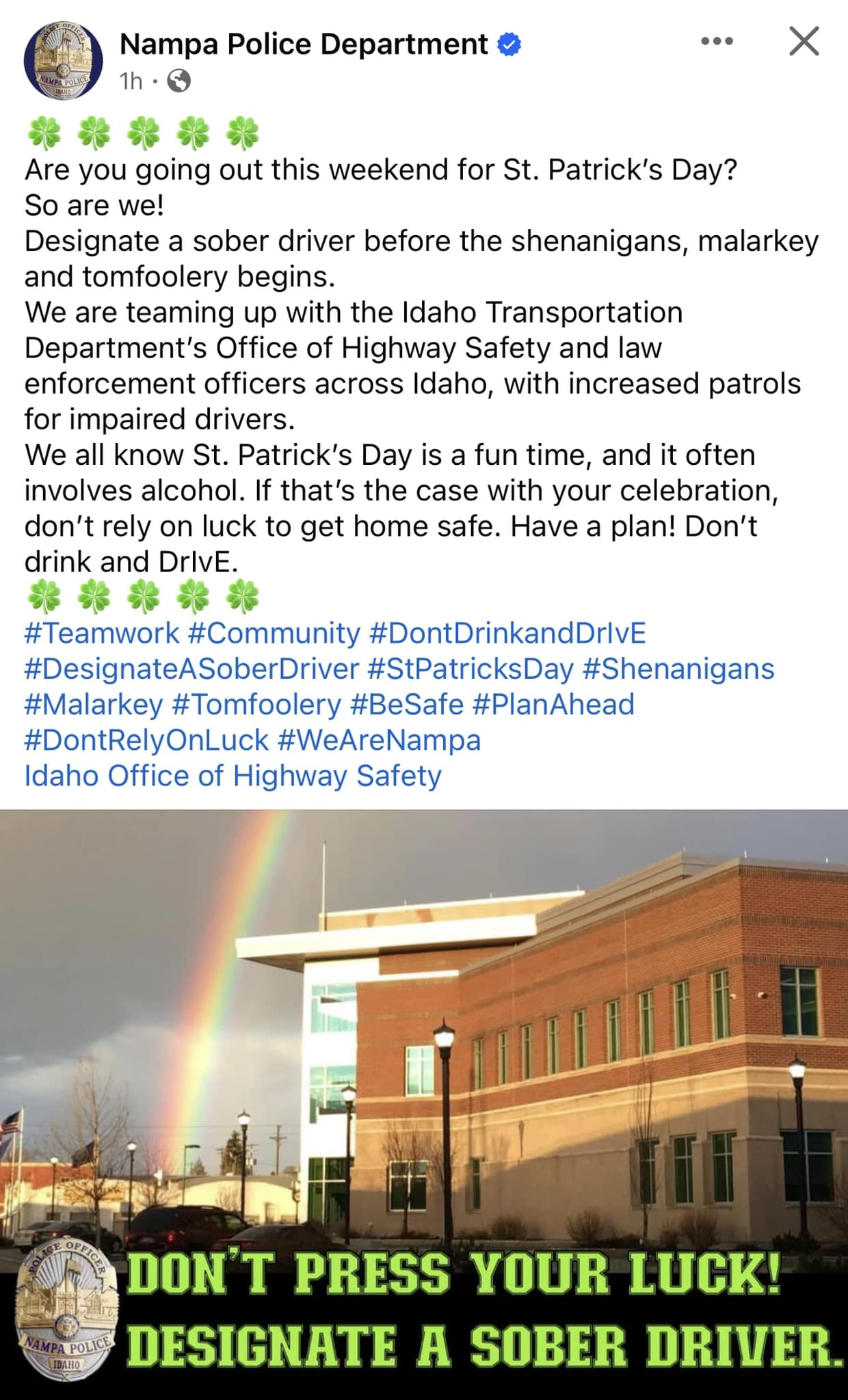Visit the Idaho Office of Highway Safety page

click(x=233, y=776)
